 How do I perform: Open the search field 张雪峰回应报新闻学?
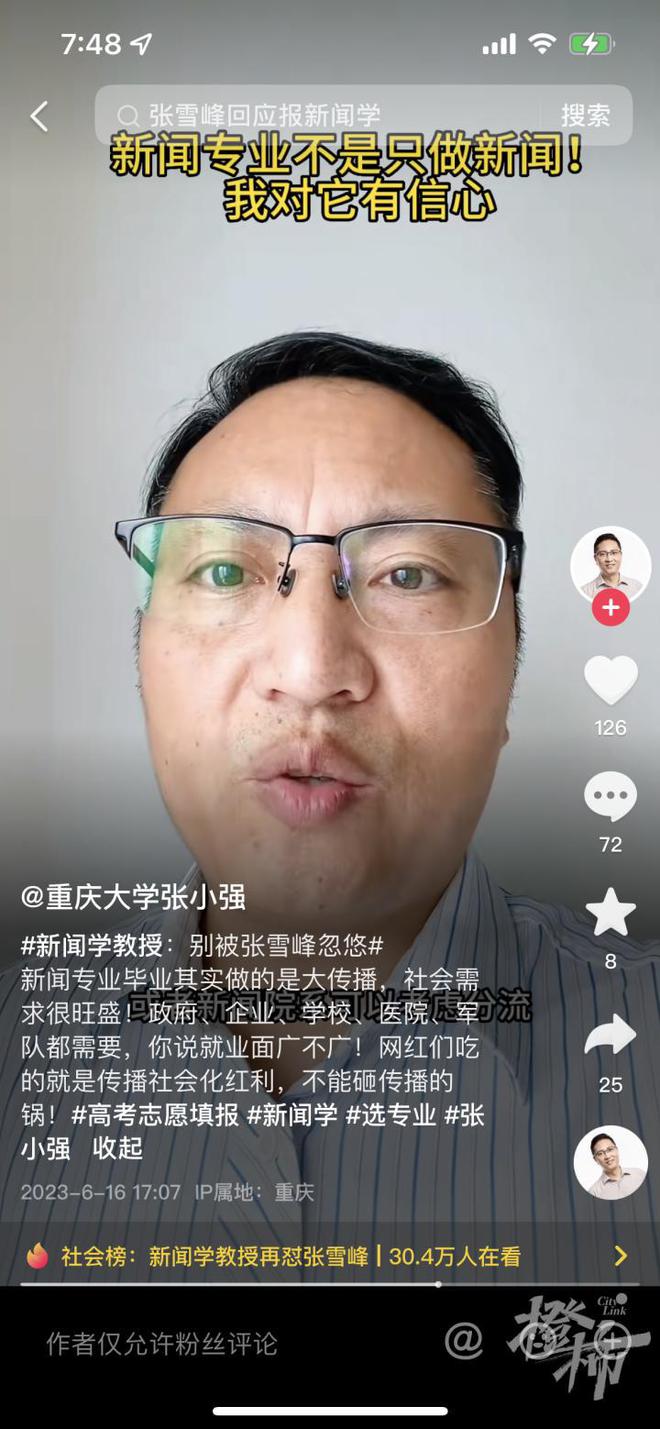(x=320, y=116)
